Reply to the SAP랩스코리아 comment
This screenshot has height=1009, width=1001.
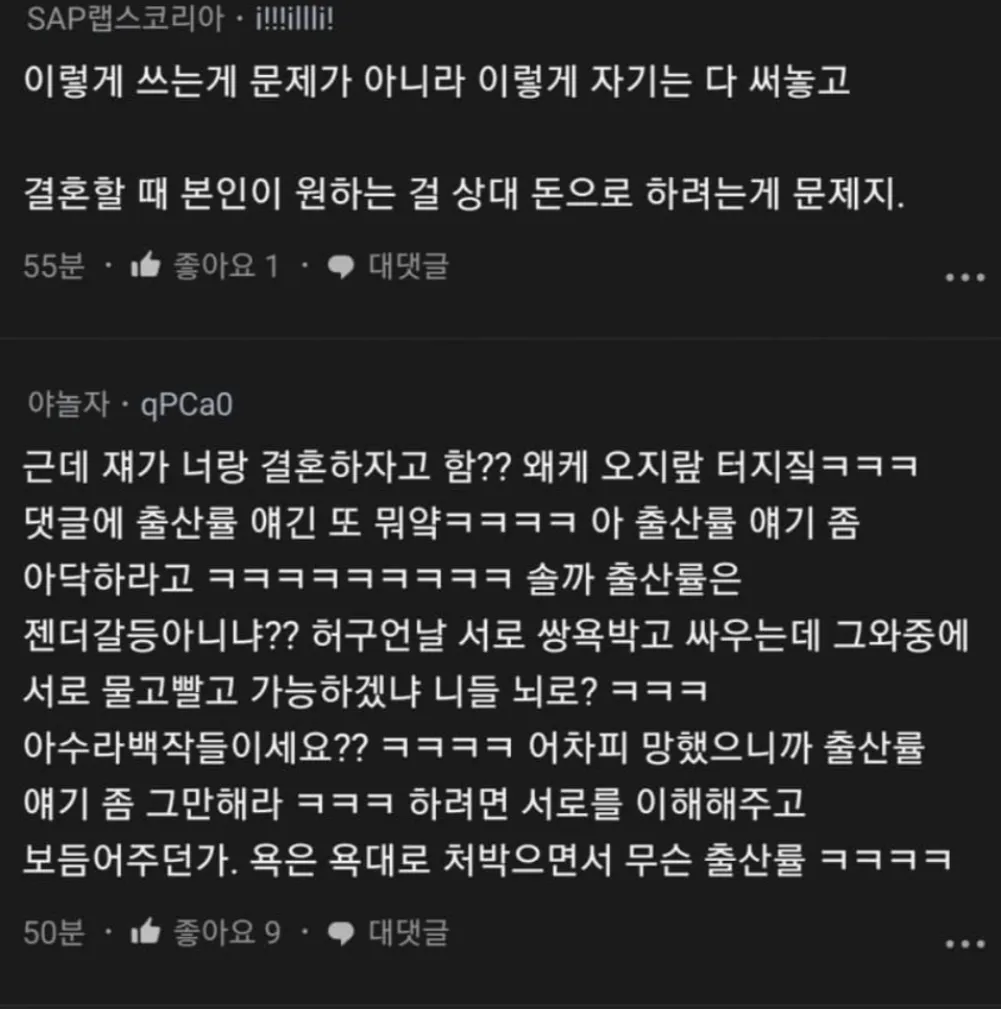(x=389, y=266)
